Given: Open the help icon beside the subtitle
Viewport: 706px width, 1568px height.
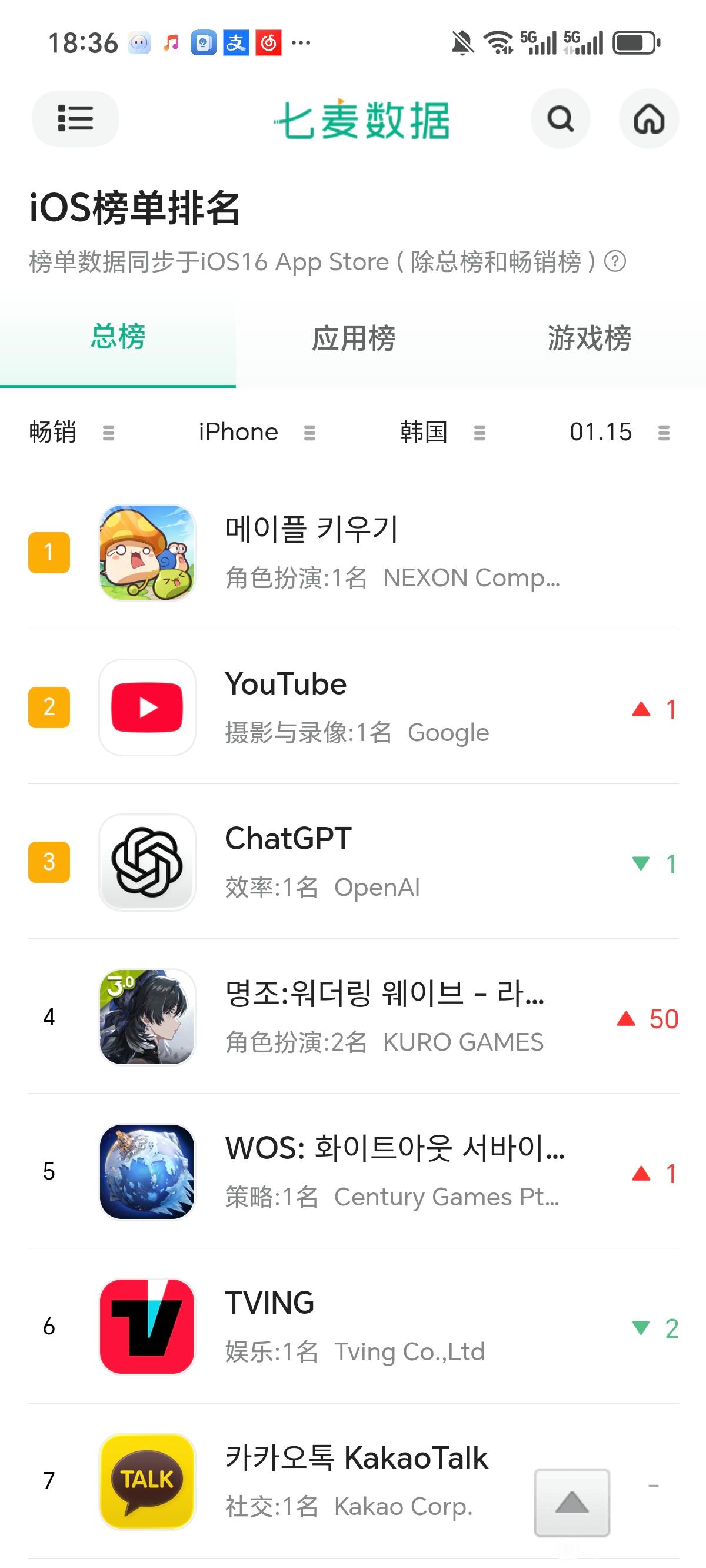Looking at the screenshot, I should pos(615,262).
